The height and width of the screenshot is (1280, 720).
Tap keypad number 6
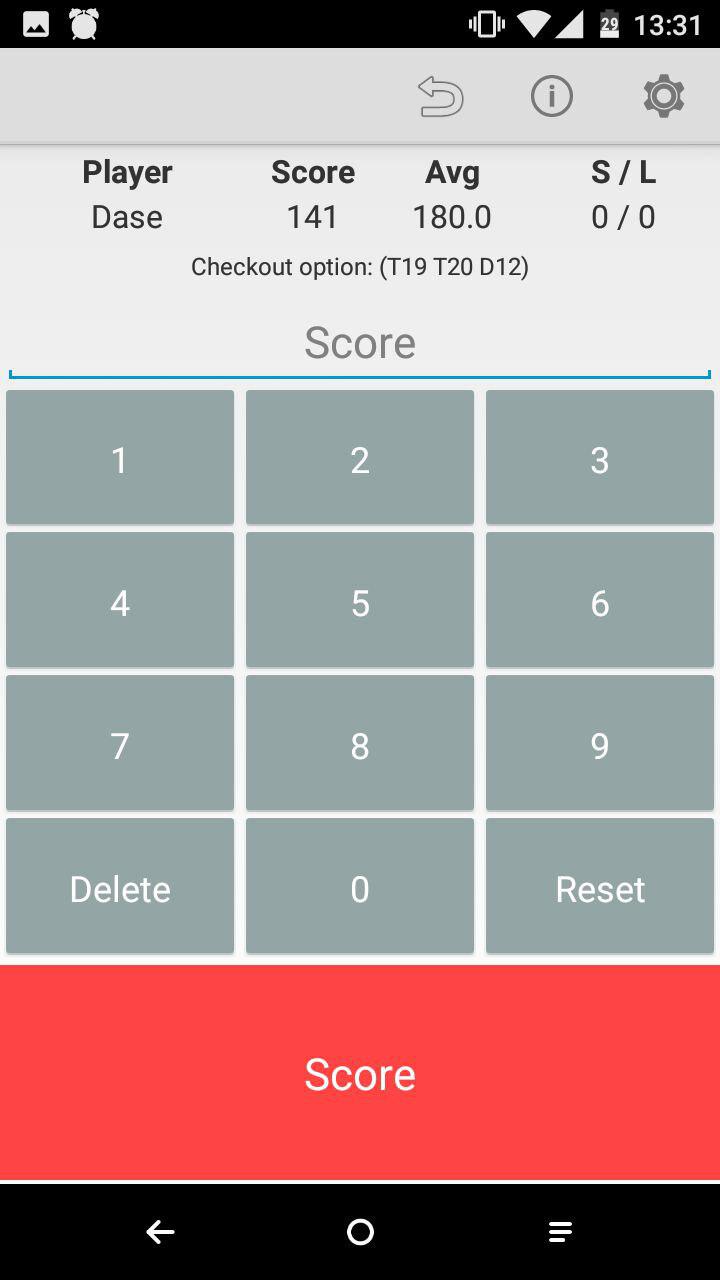pos(600,601)
